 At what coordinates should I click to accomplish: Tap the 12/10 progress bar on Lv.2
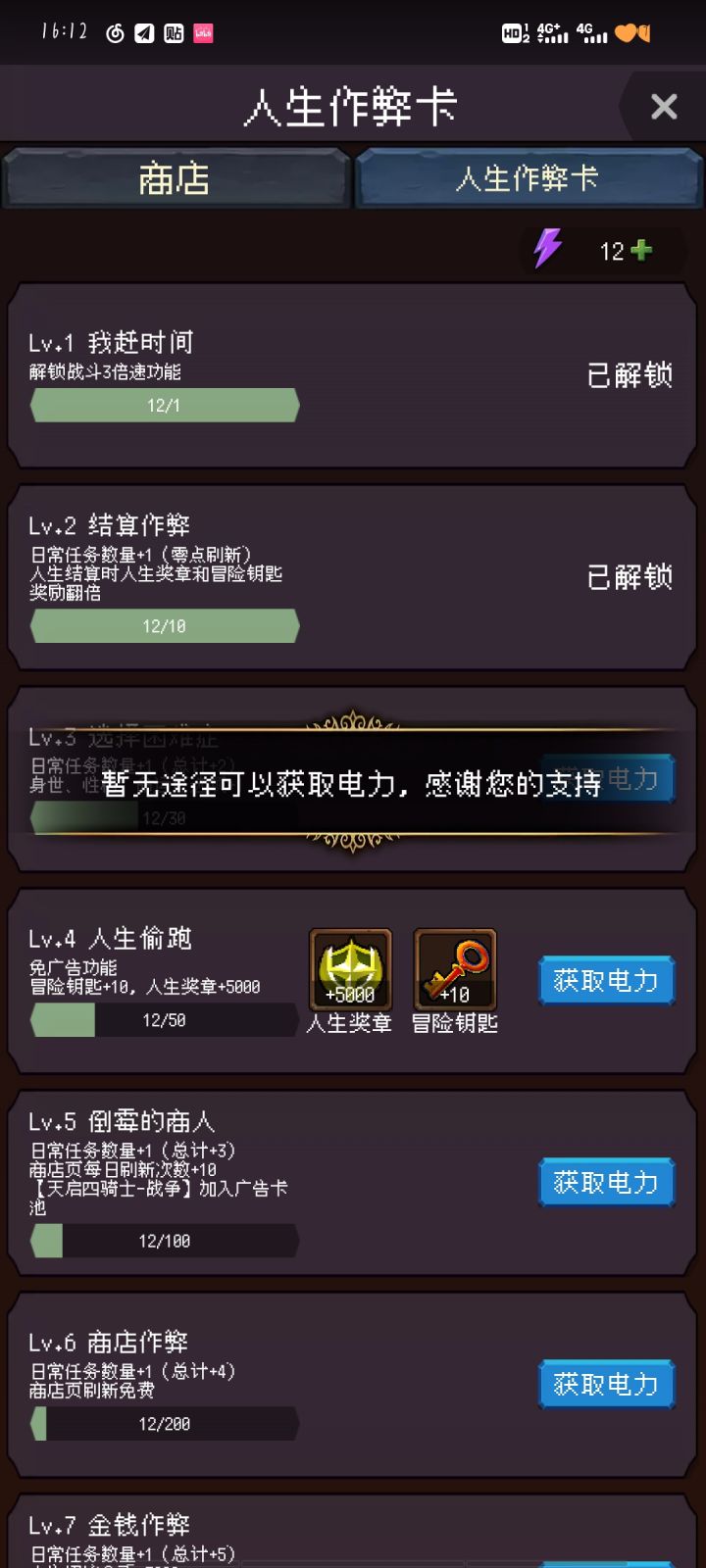point(163,626)
